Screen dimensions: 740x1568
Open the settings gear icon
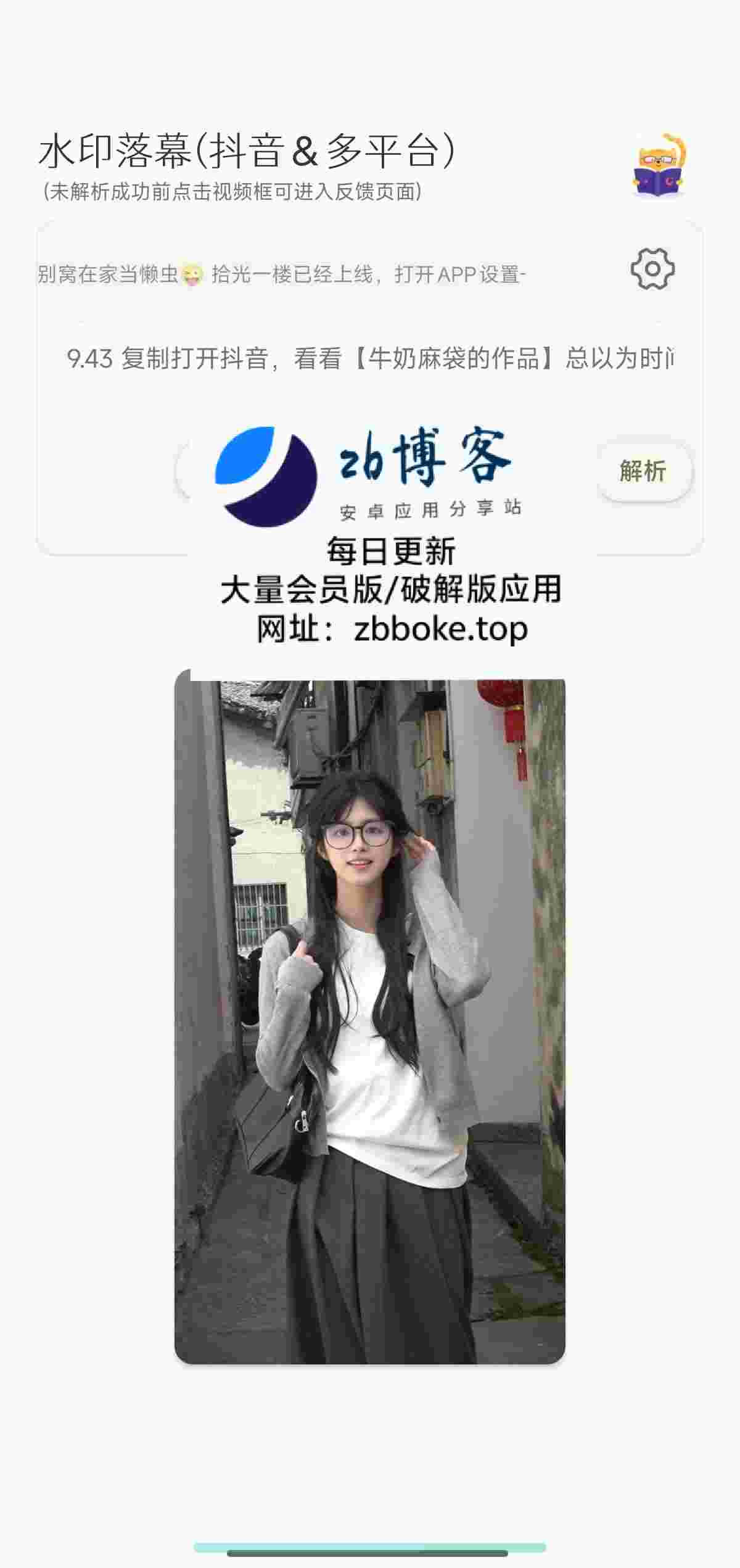[x=652, y=269]
